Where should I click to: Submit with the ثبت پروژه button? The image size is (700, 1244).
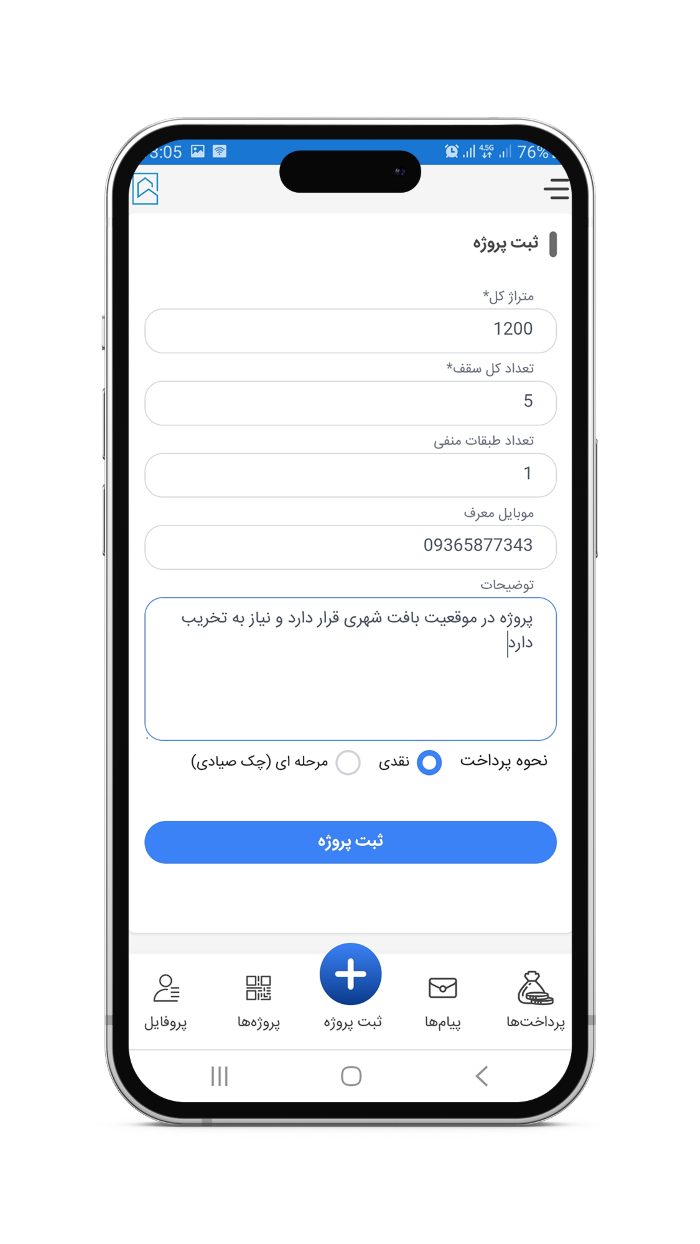[x=350, y=841]
